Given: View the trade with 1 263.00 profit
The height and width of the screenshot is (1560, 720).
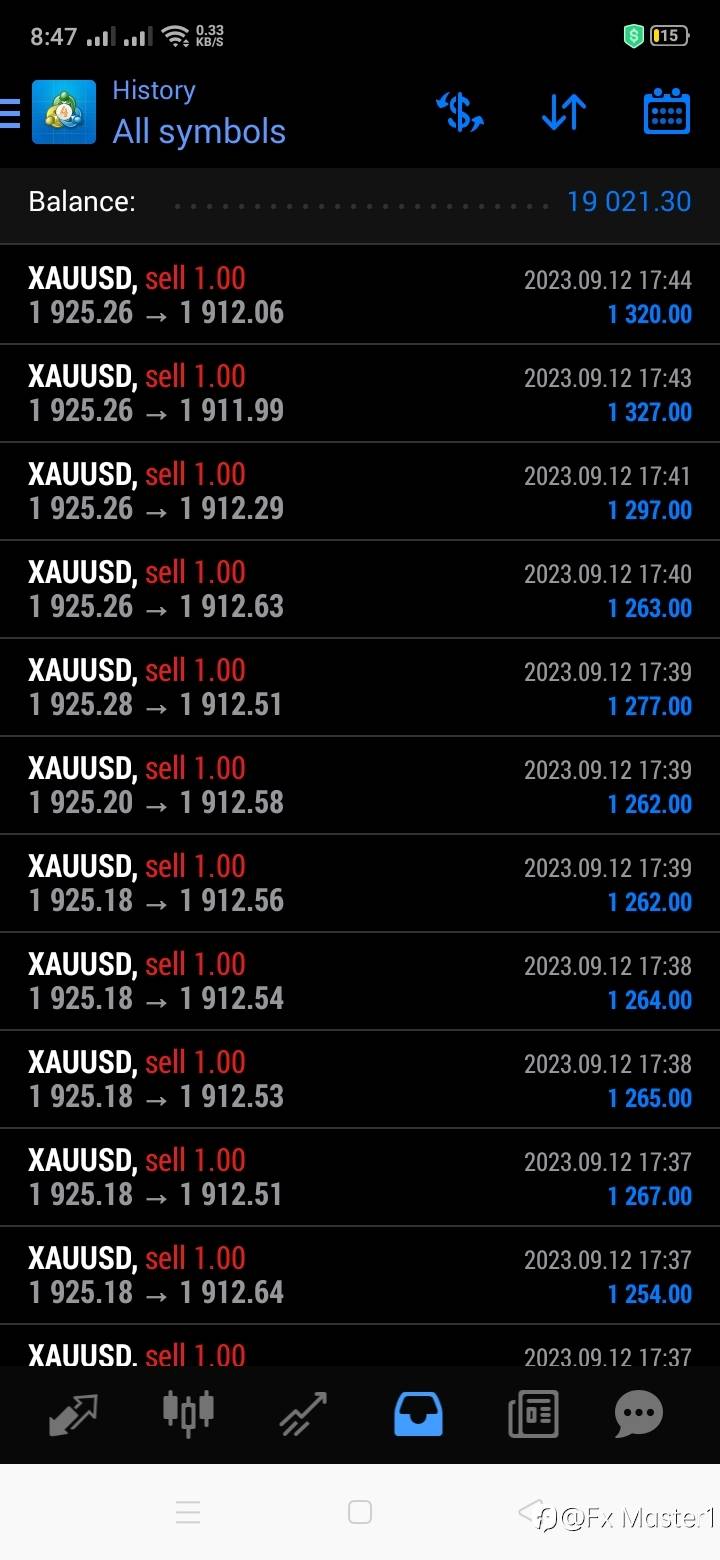Looking at the screenshot, I should click(360, 590).
